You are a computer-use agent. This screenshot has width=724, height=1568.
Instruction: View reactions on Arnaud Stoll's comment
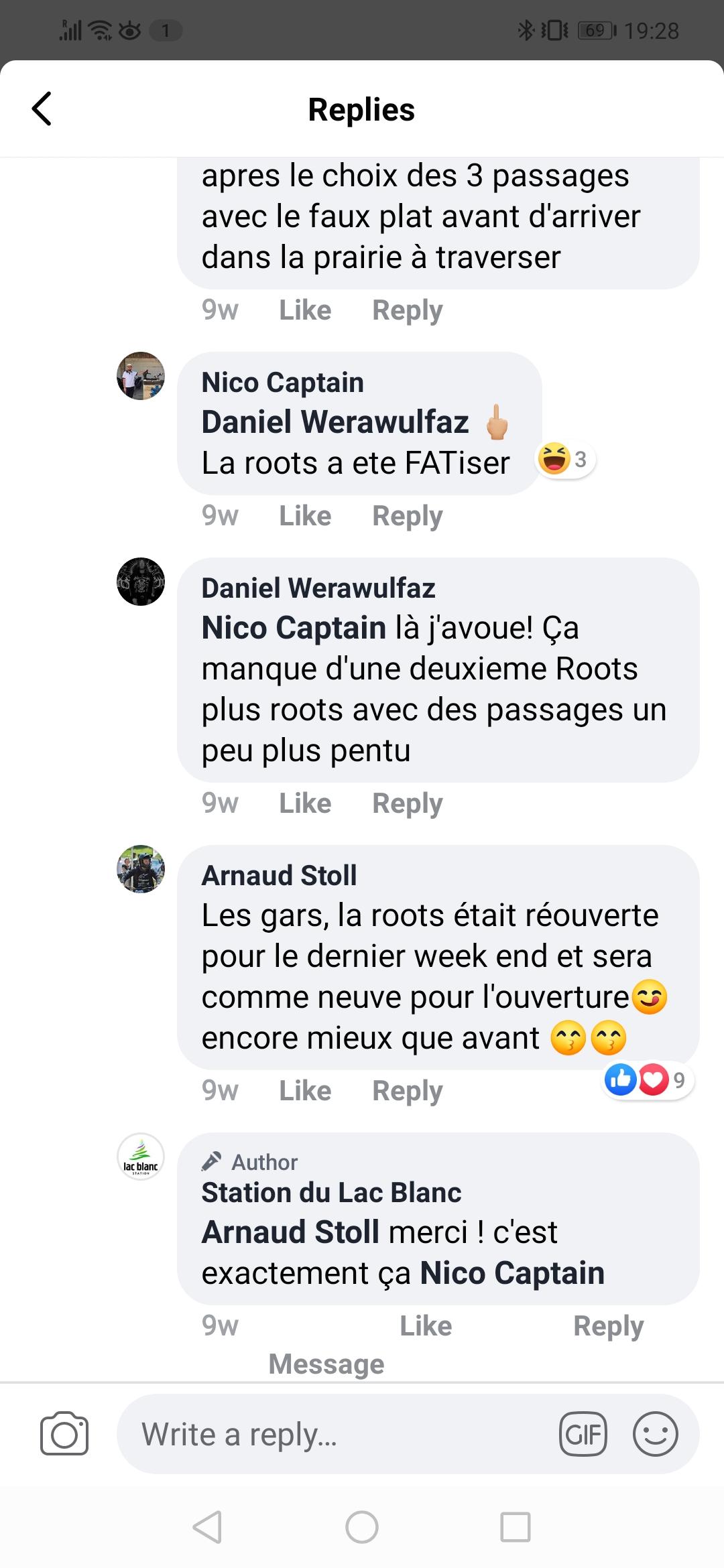(x=647, y=1080)
